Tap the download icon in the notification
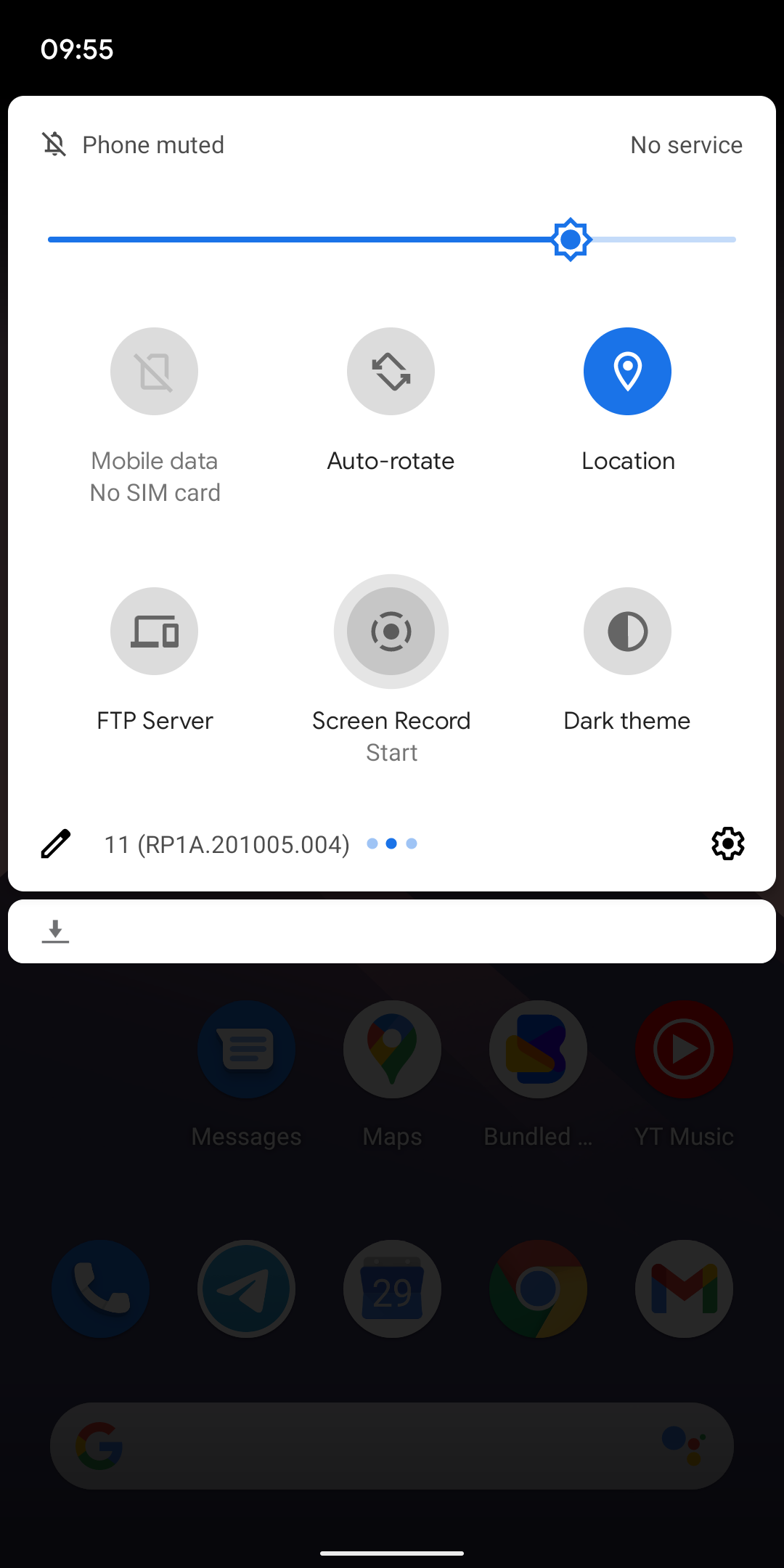This screenshot has height=1568, width=784. point(55,931)
